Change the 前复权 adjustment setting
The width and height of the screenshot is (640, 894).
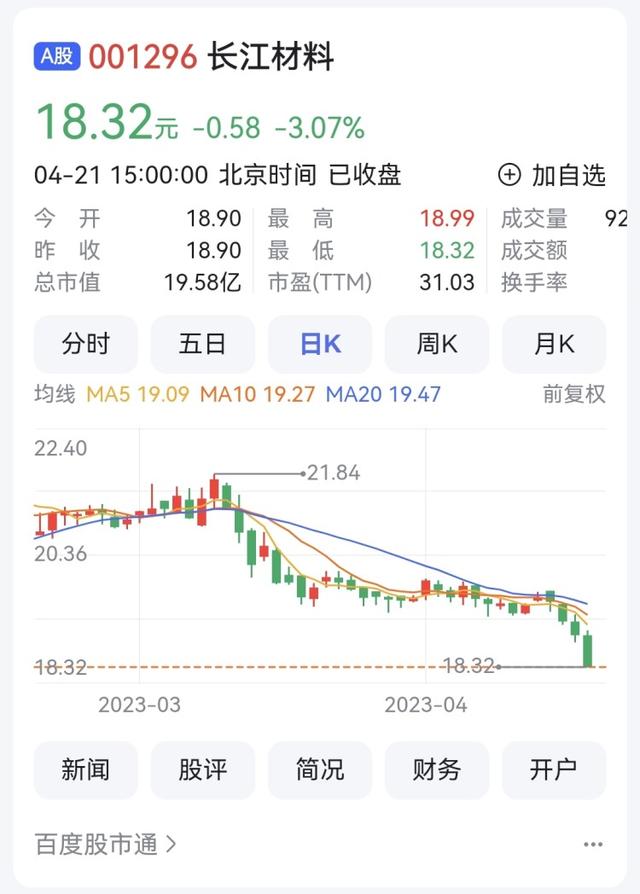click(x=574, y=394)
